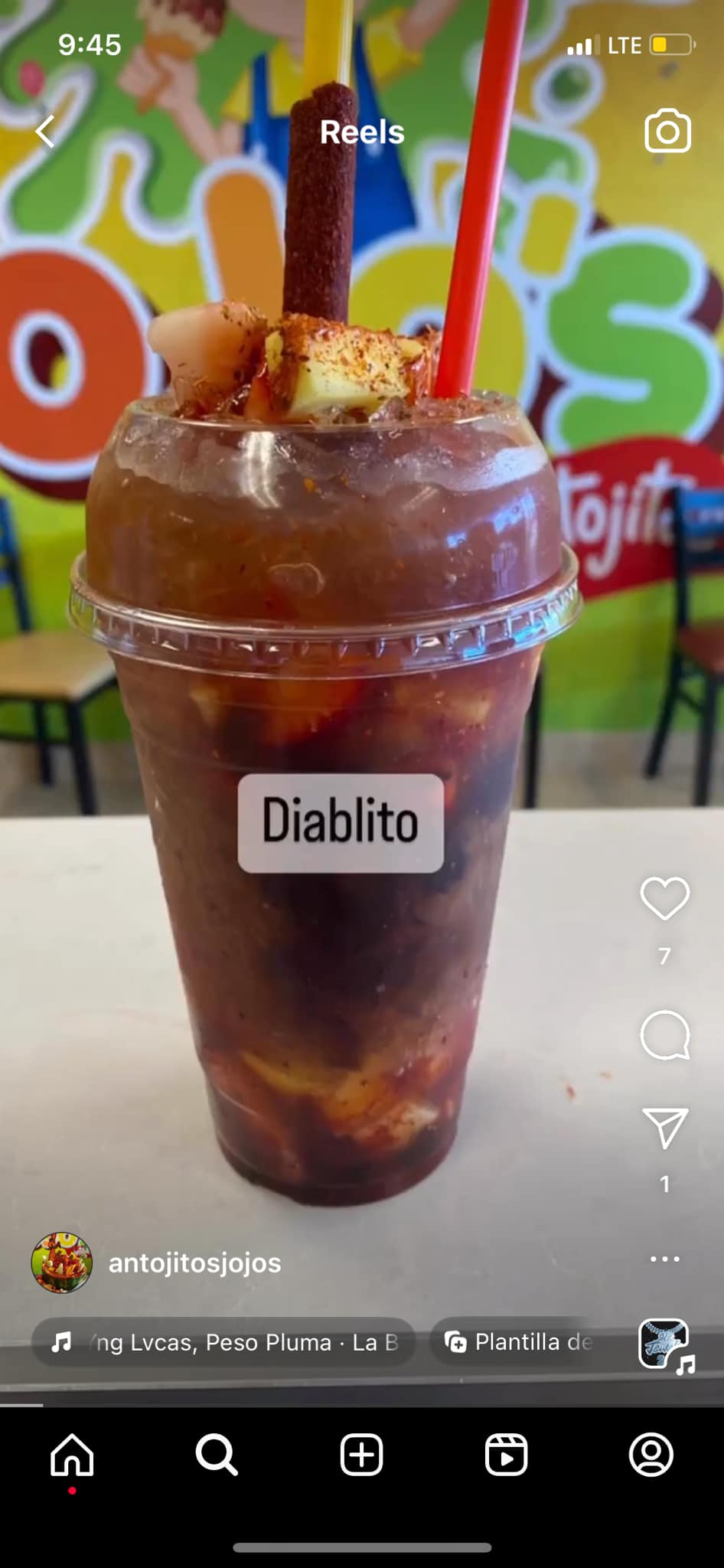Go back from Reels

(46, 132)
